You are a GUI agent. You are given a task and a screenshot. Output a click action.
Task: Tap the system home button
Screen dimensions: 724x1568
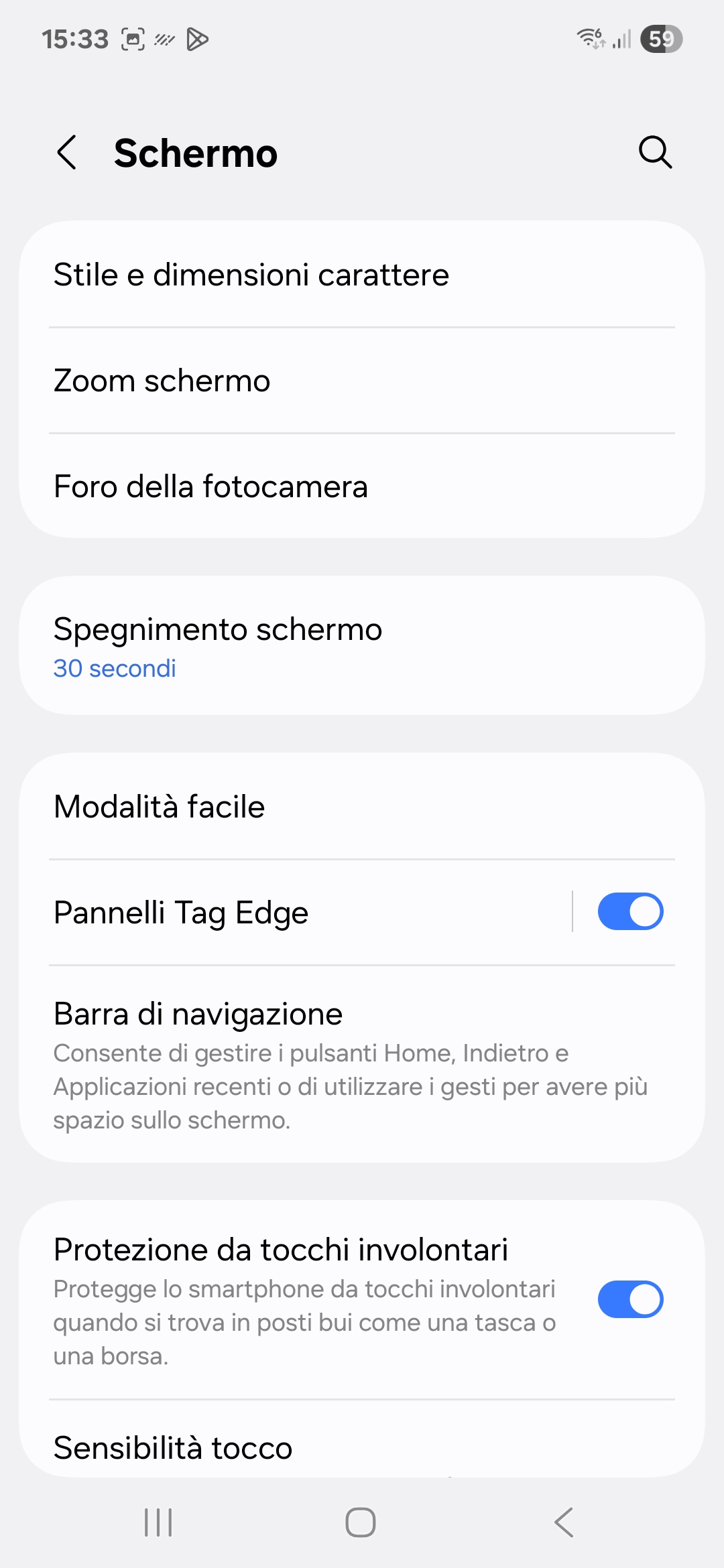tap(361, 1522)
